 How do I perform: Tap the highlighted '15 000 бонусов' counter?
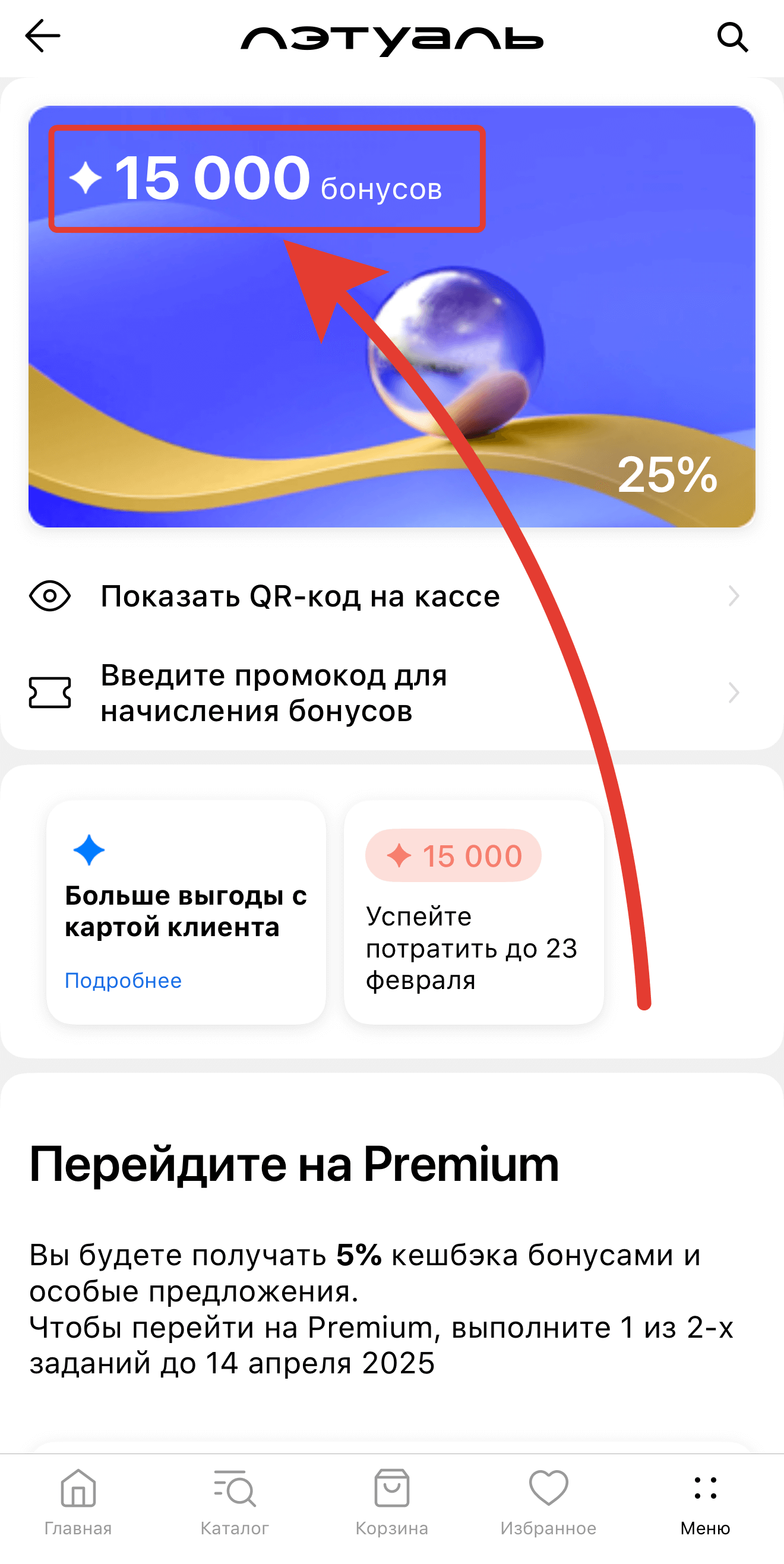tap(267, 179)
